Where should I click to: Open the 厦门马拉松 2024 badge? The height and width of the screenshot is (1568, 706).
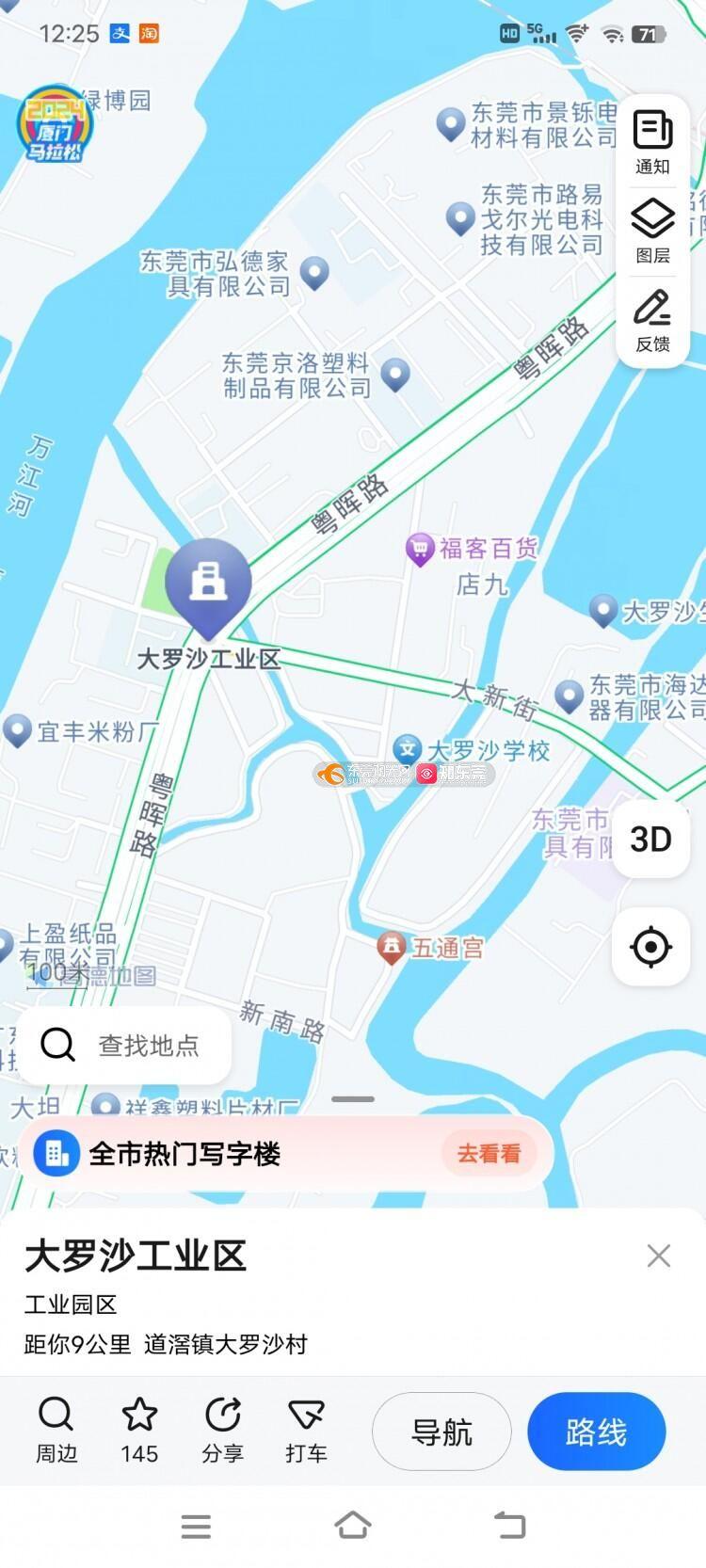coord(55,123)
